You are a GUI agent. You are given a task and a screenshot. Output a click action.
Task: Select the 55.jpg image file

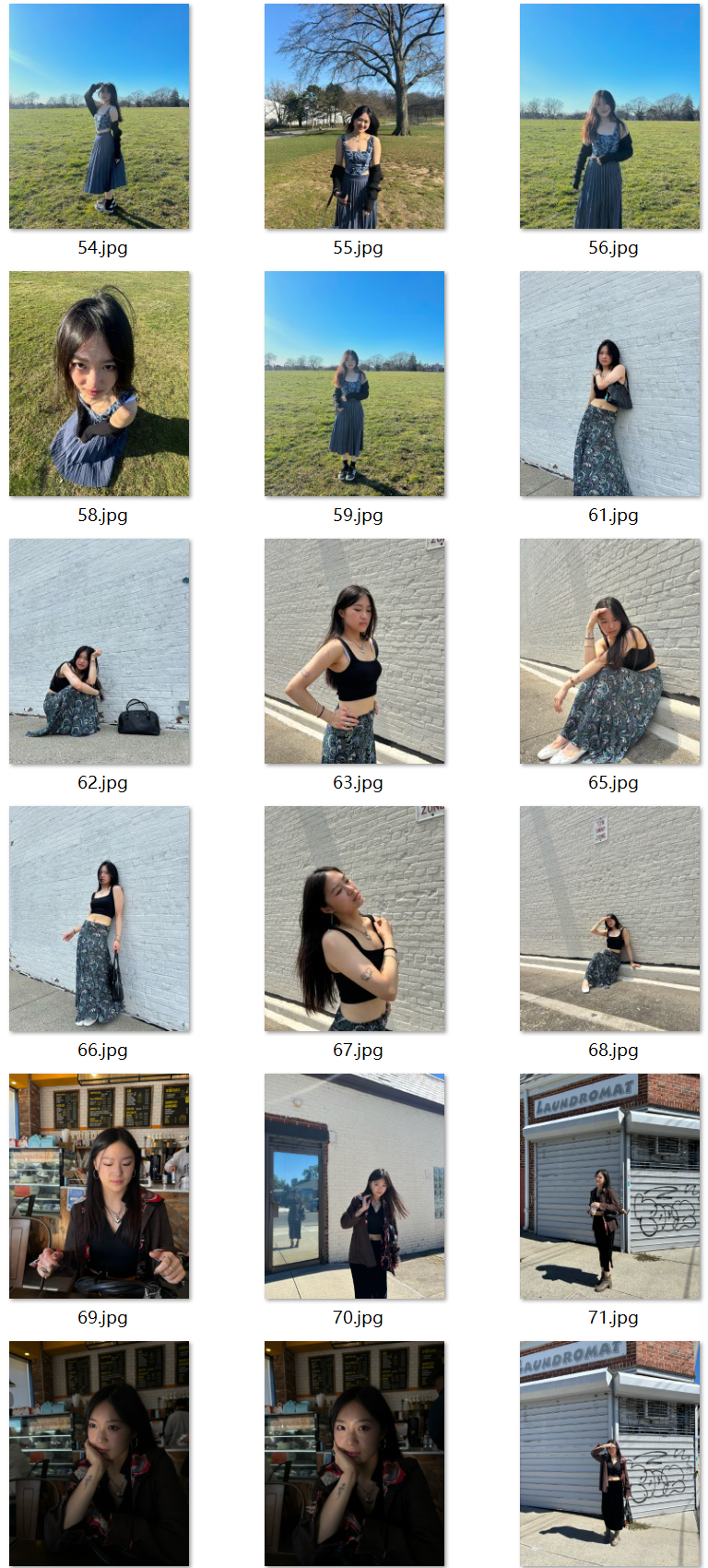(355, 116)
